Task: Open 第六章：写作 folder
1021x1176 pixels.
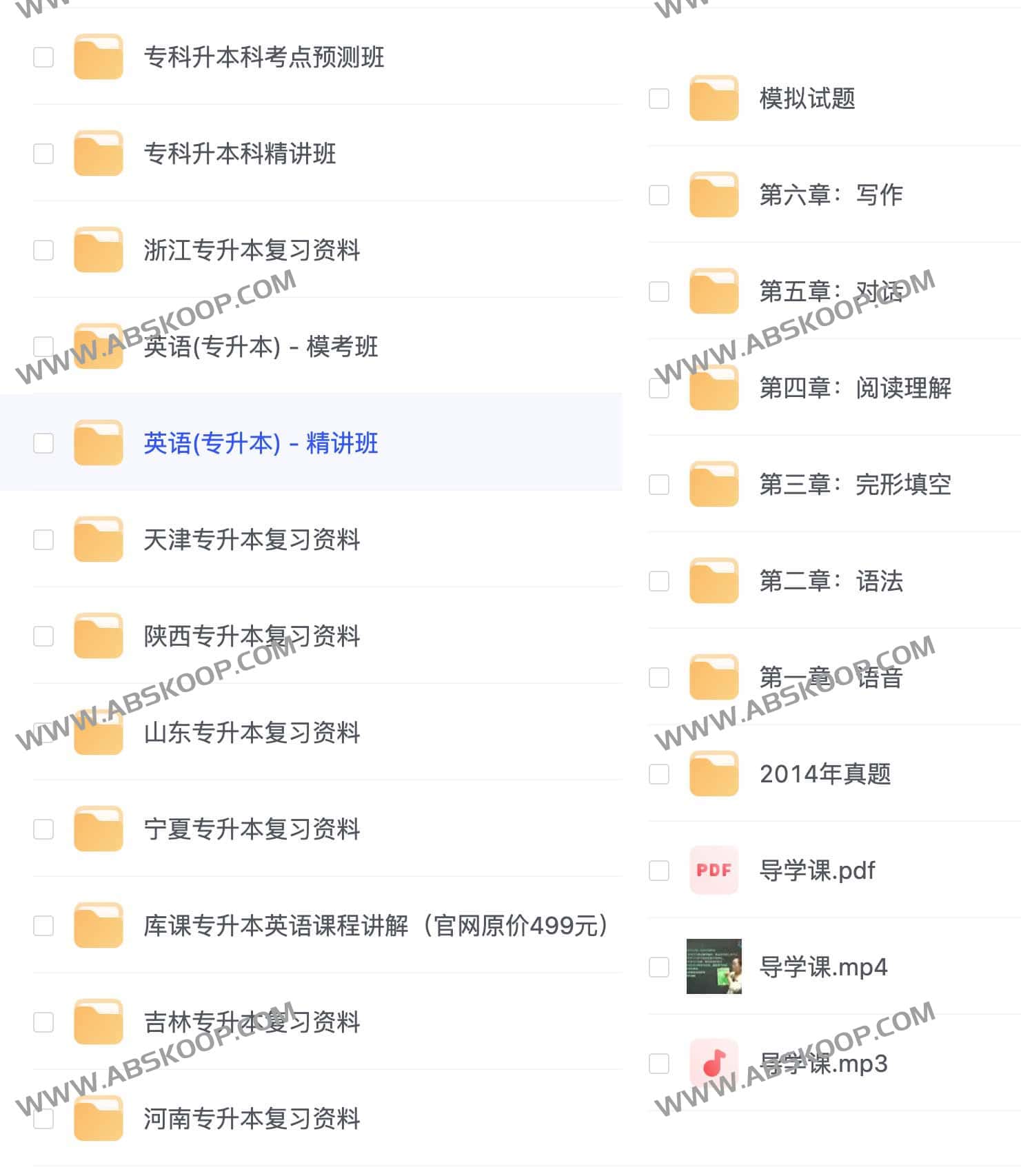Action: point(831,195)
